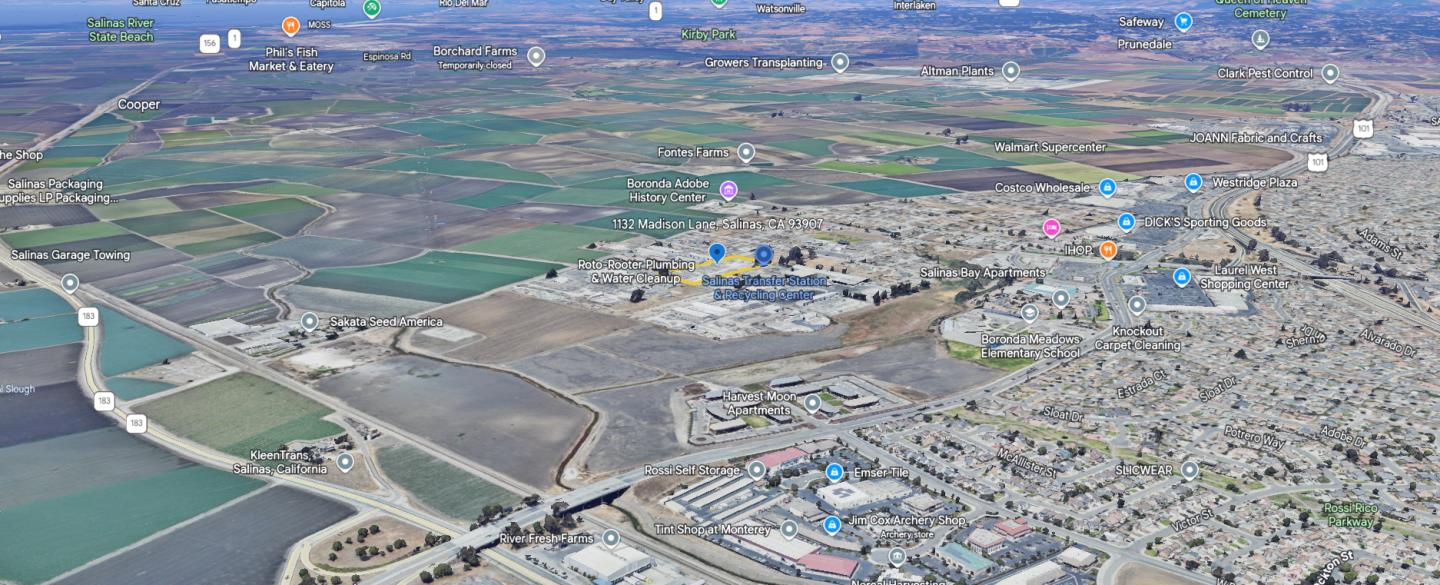This screenshot has width=1440, height=585.
Task: Open Phil's Fish Market & Eatery marker
Action: click(x=290, y=27)
